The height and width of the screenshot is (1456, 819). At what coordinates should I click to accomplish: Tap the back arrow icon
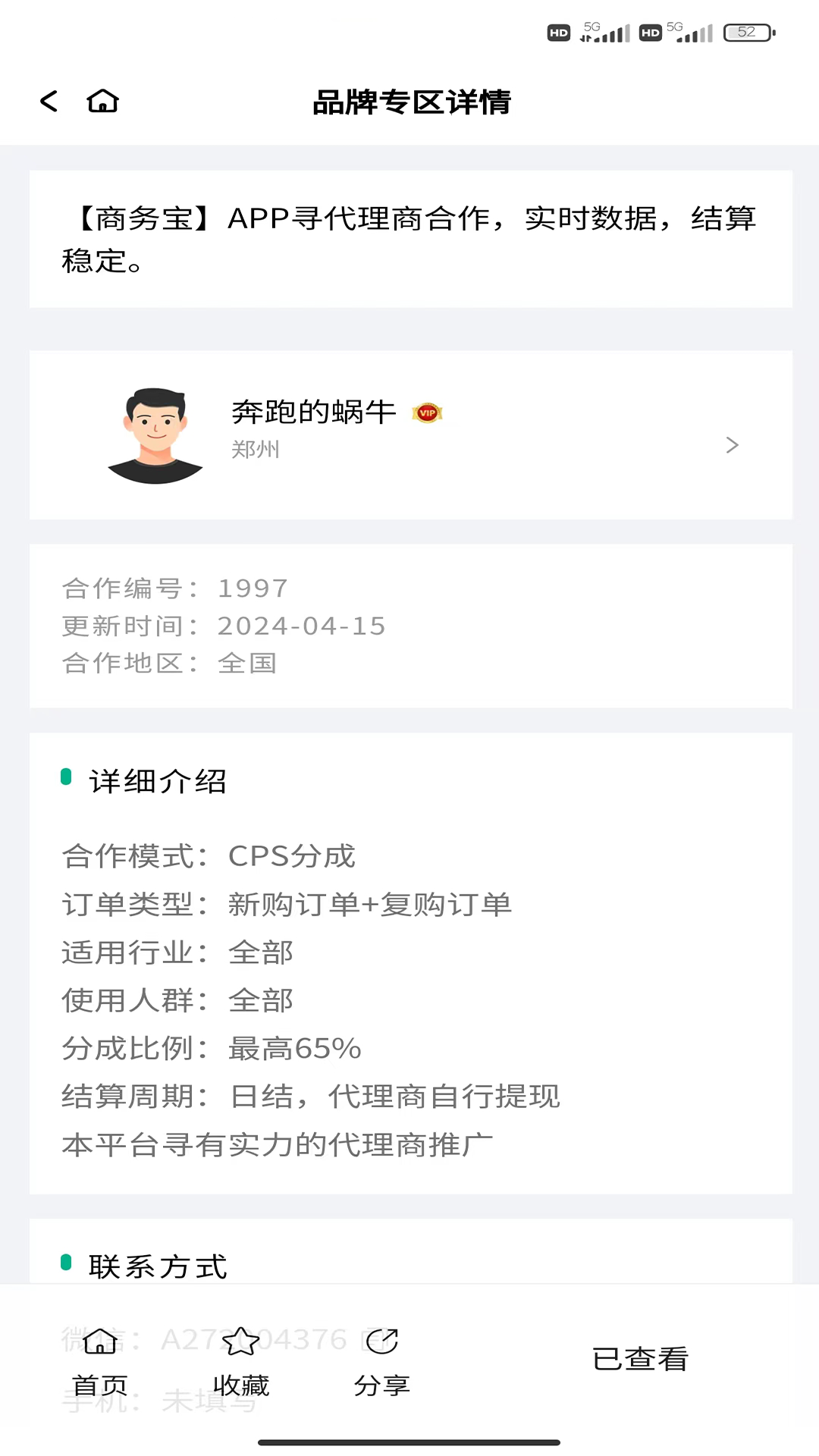click(x=50, y=102)
